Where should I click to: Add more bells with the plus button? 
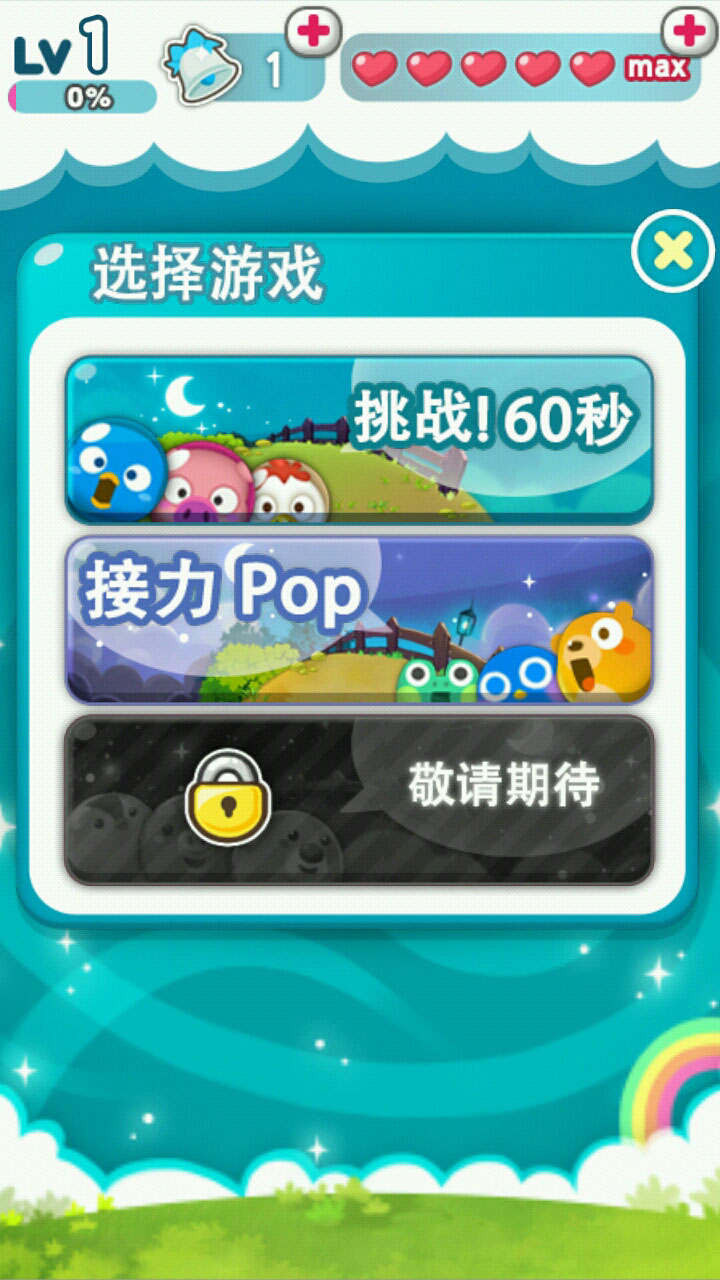[313, 32]
